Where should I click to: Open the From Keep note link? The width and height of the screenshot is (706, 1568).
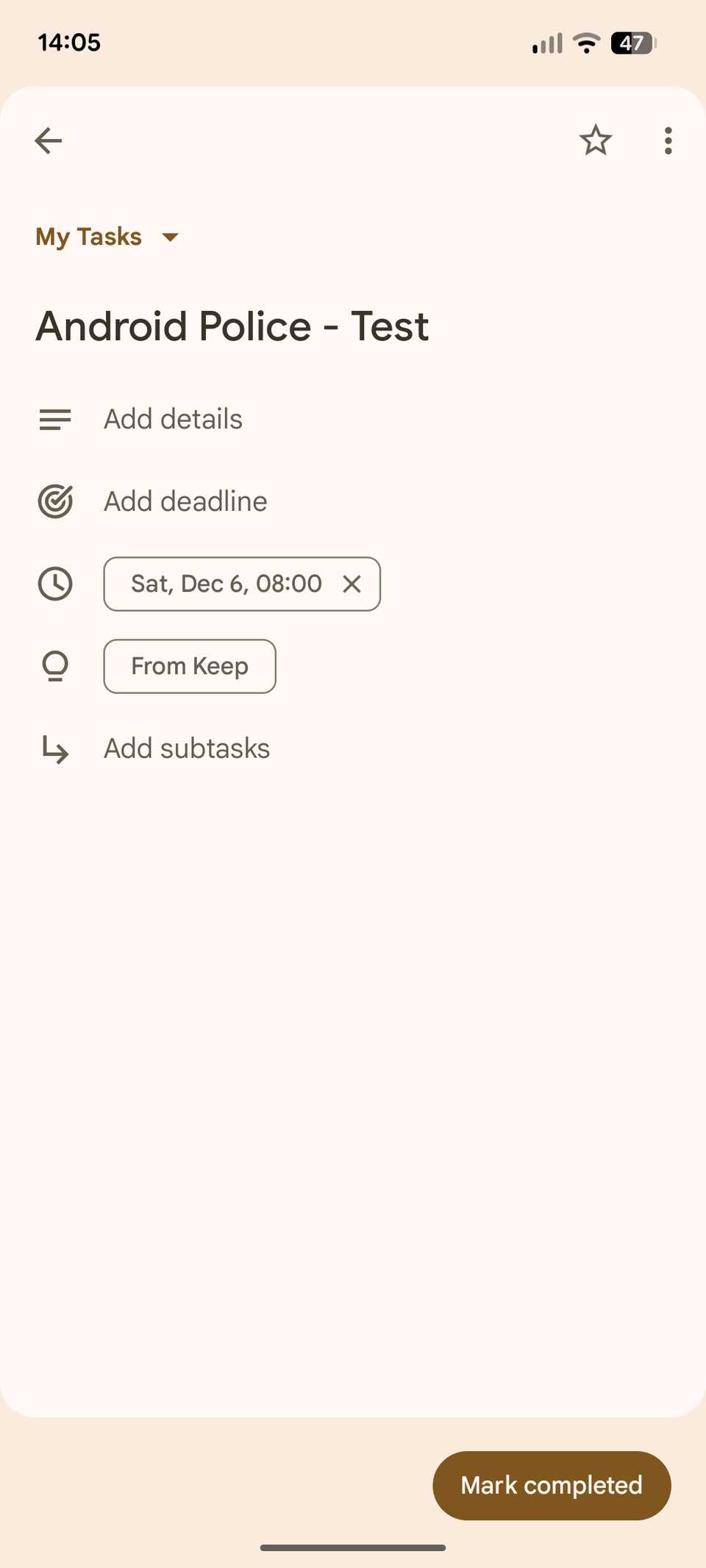click(189, 666)
